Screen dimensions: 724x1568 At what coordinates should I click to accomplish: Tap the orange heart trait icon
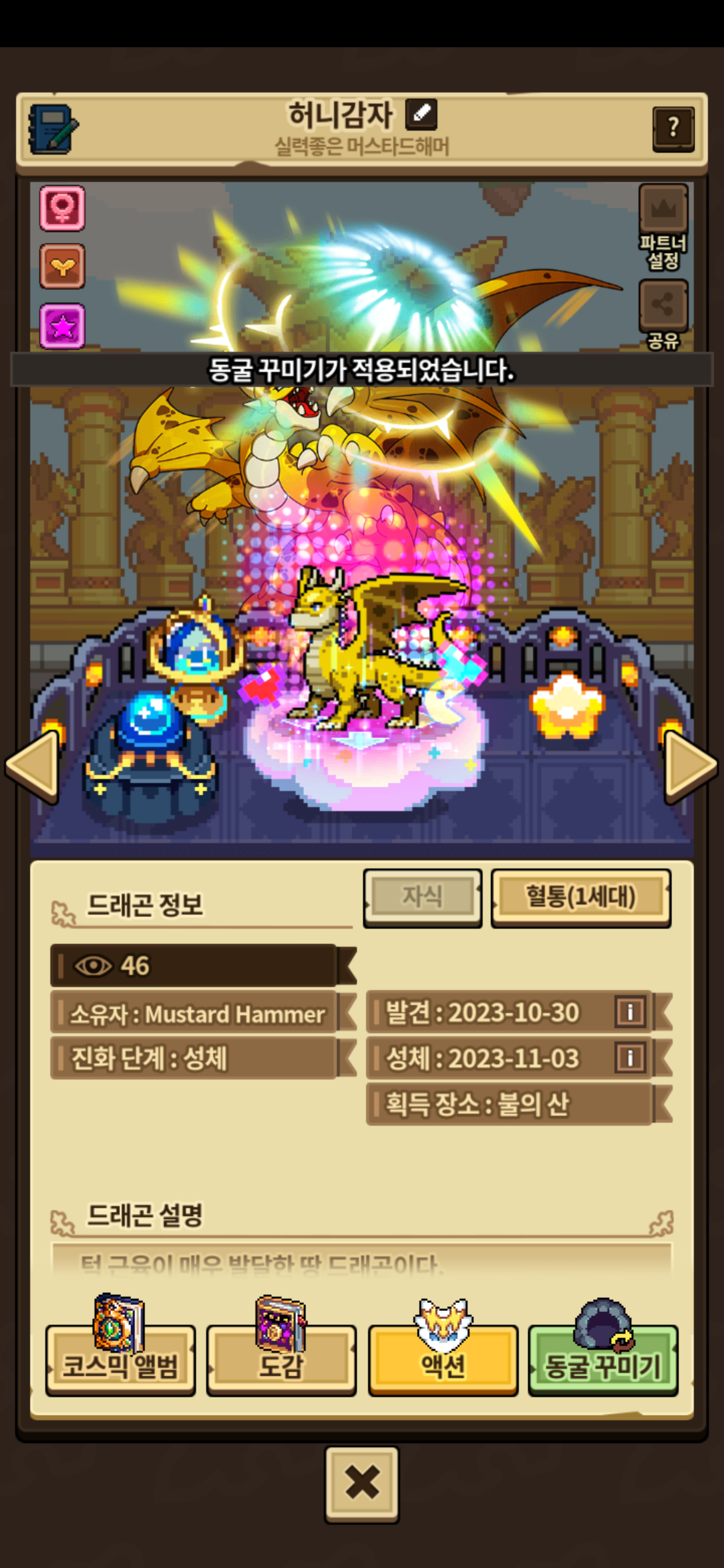coord(62,266)
